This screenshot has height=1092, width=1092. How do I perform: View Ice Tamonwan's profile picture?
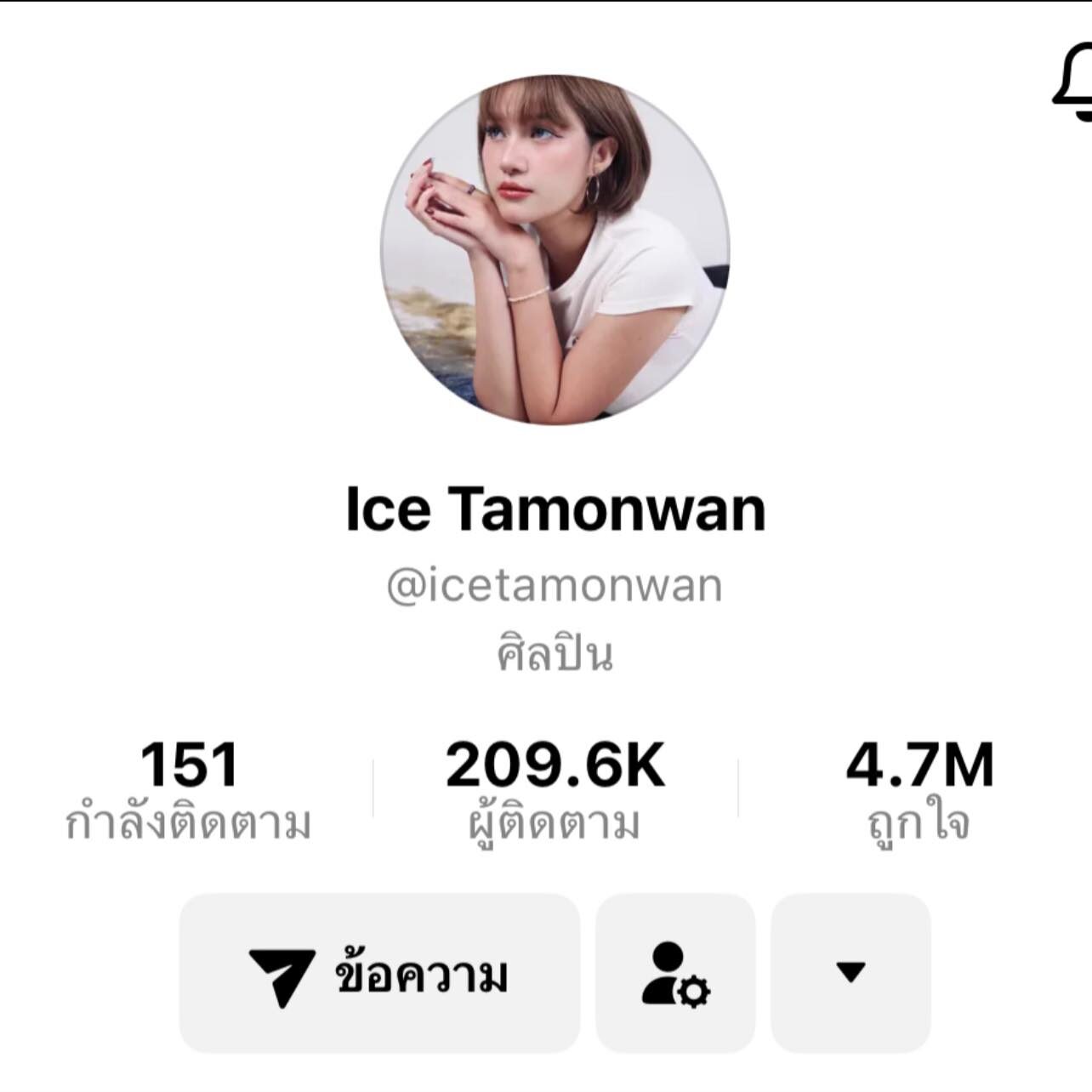point(555,250)
